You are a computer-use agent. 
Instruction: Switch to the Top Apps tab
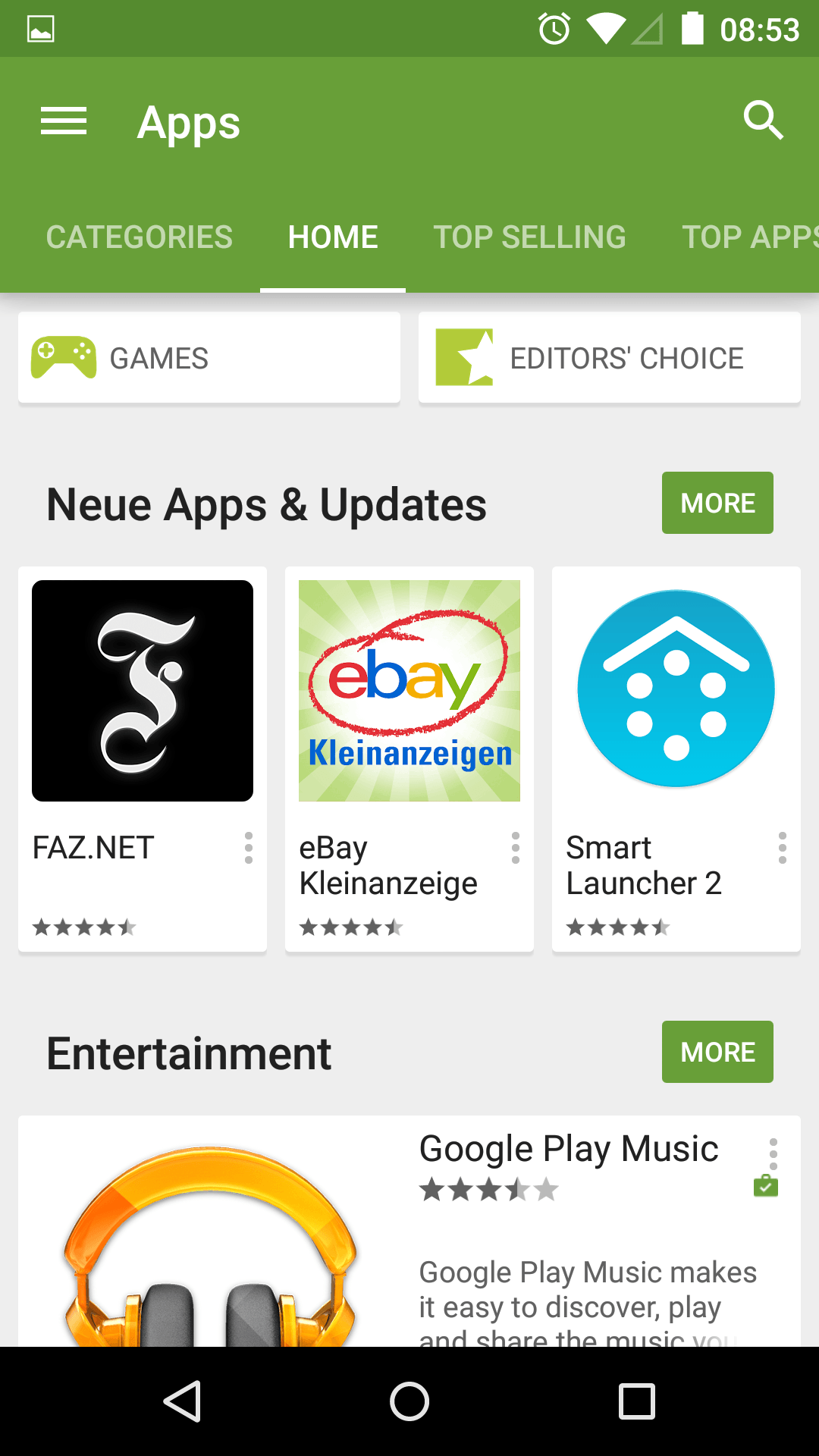[747, 237]
